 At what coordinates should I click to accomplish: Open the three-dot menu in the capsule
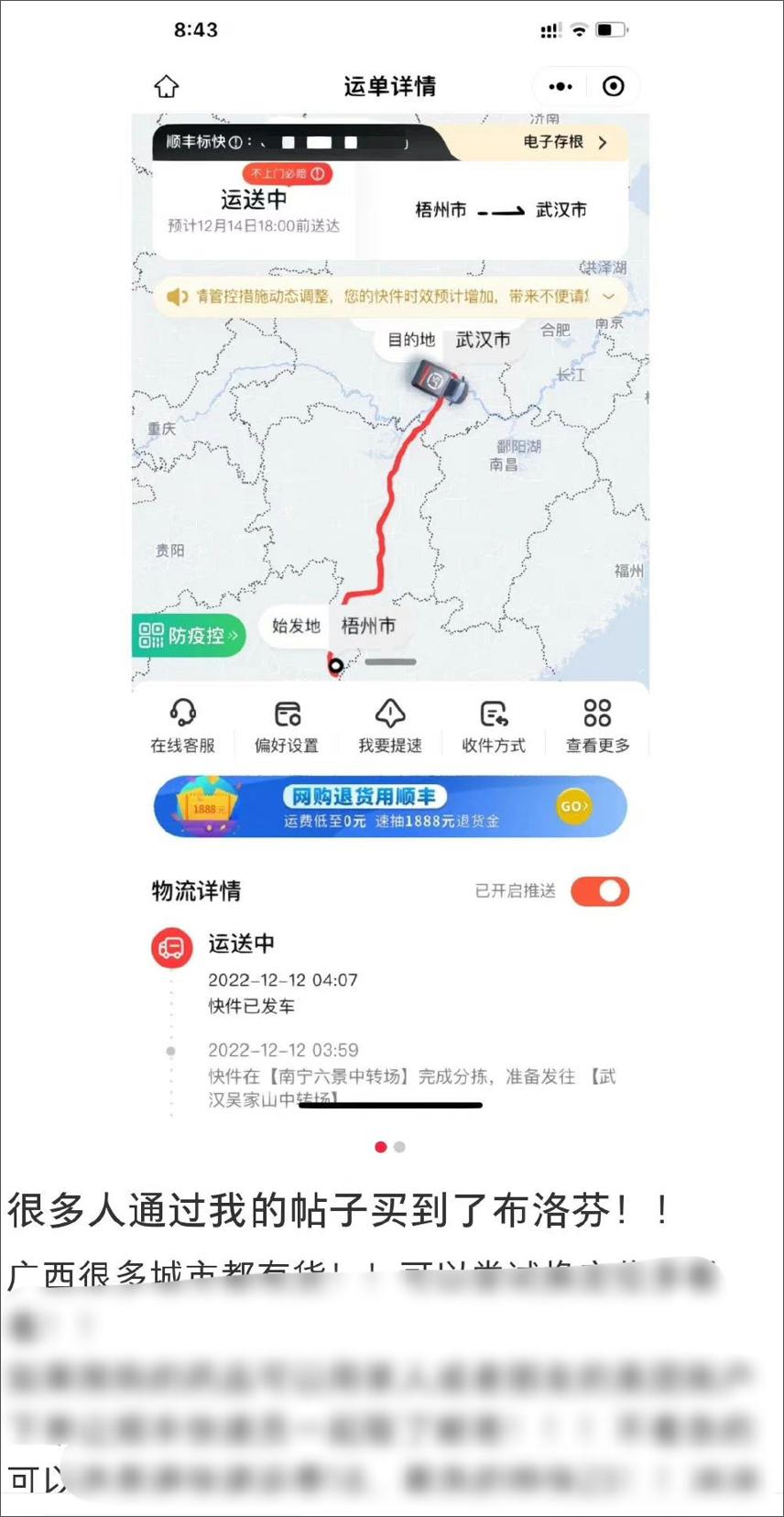click(x=559, y=85)
